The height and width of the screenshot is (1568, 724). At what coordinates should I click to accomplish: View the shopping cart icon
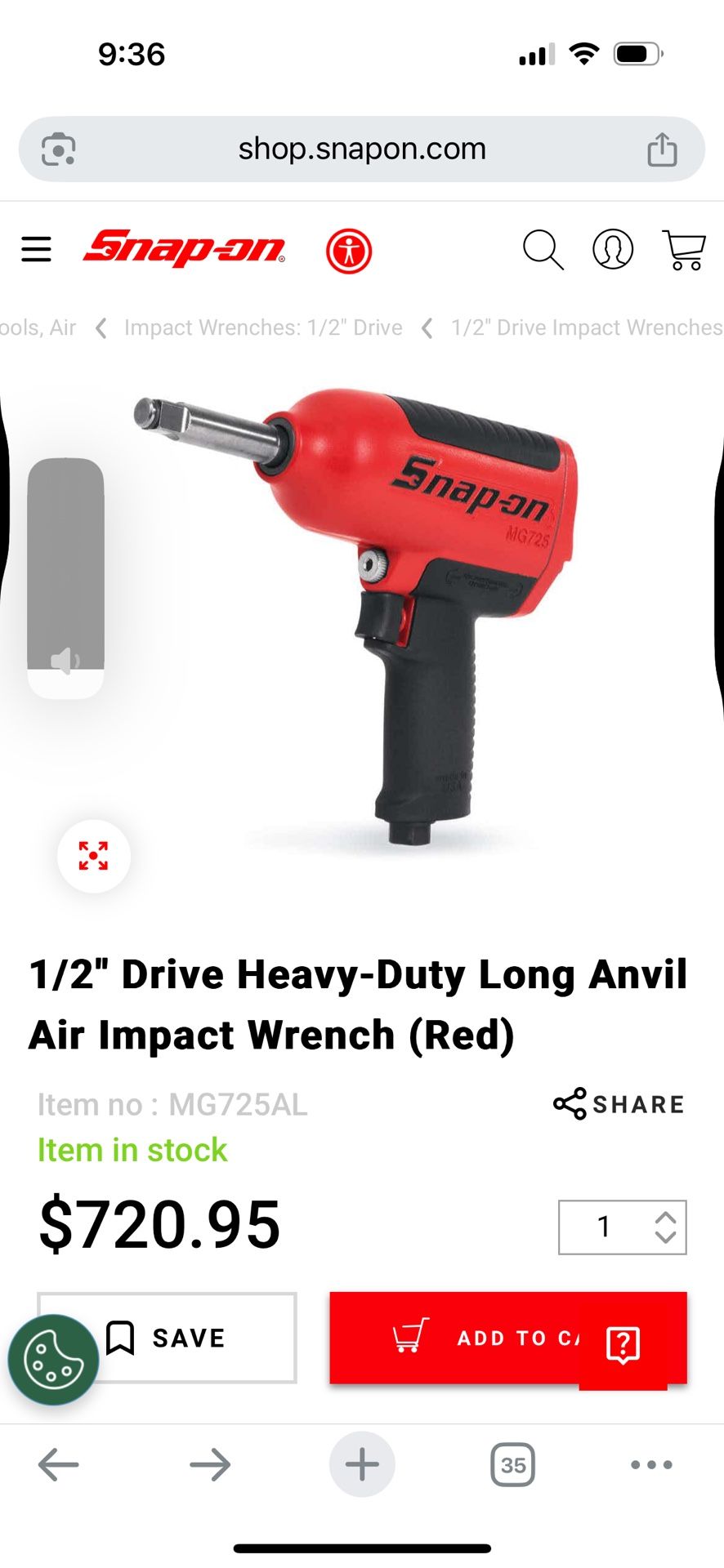(685, 251)
